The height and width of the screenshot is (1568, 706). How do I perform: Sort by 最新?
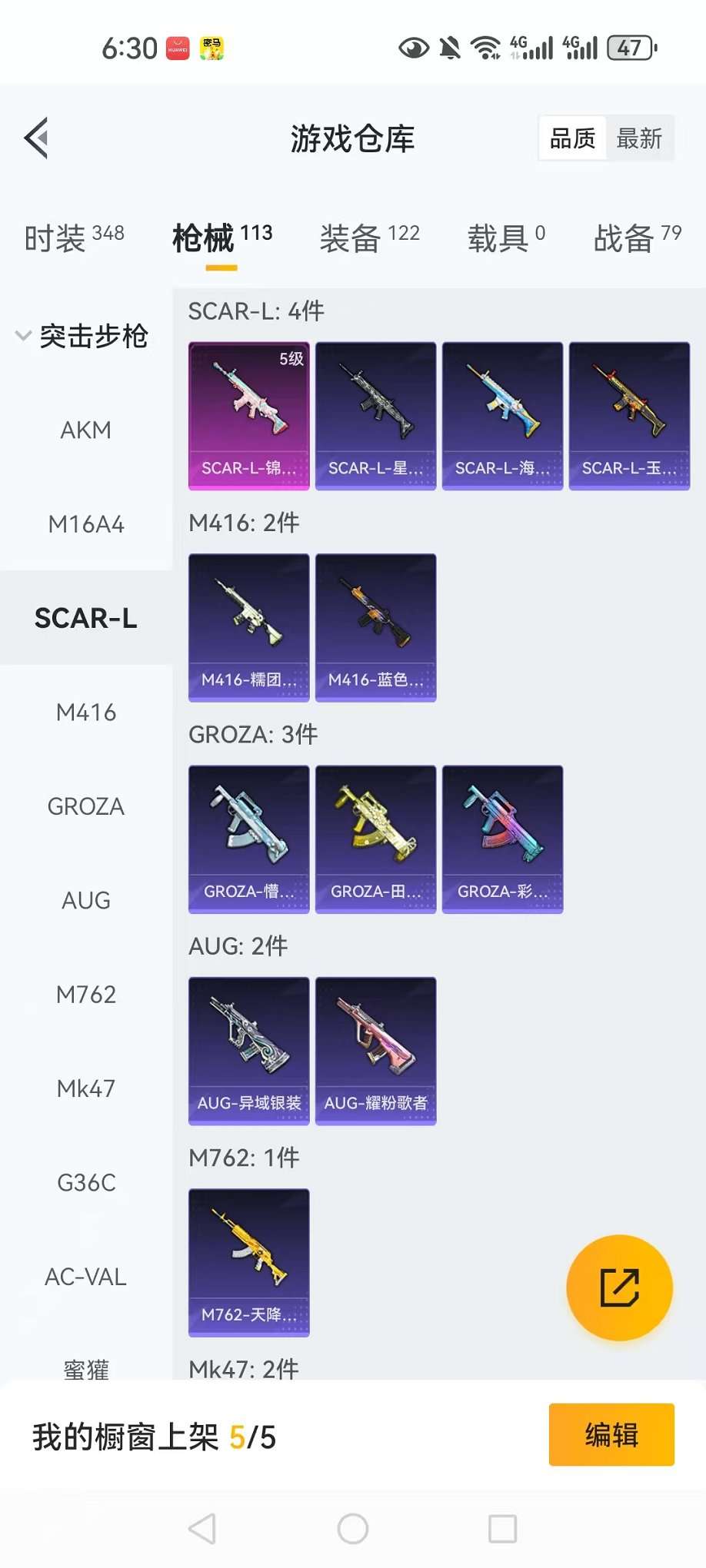click(x=639, y=138)
